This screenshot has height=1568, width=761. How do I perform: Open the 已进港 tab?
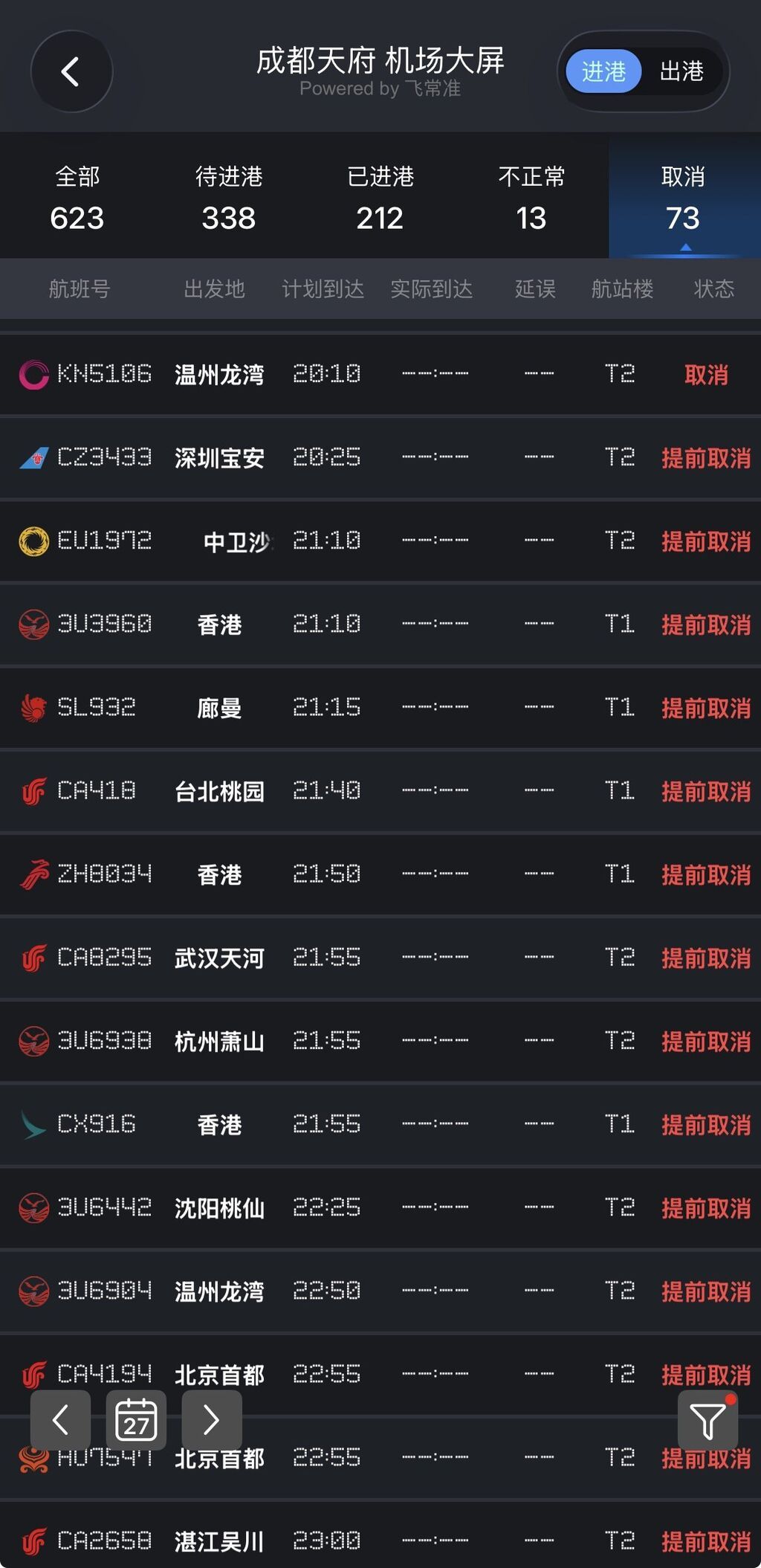(380, 197)
